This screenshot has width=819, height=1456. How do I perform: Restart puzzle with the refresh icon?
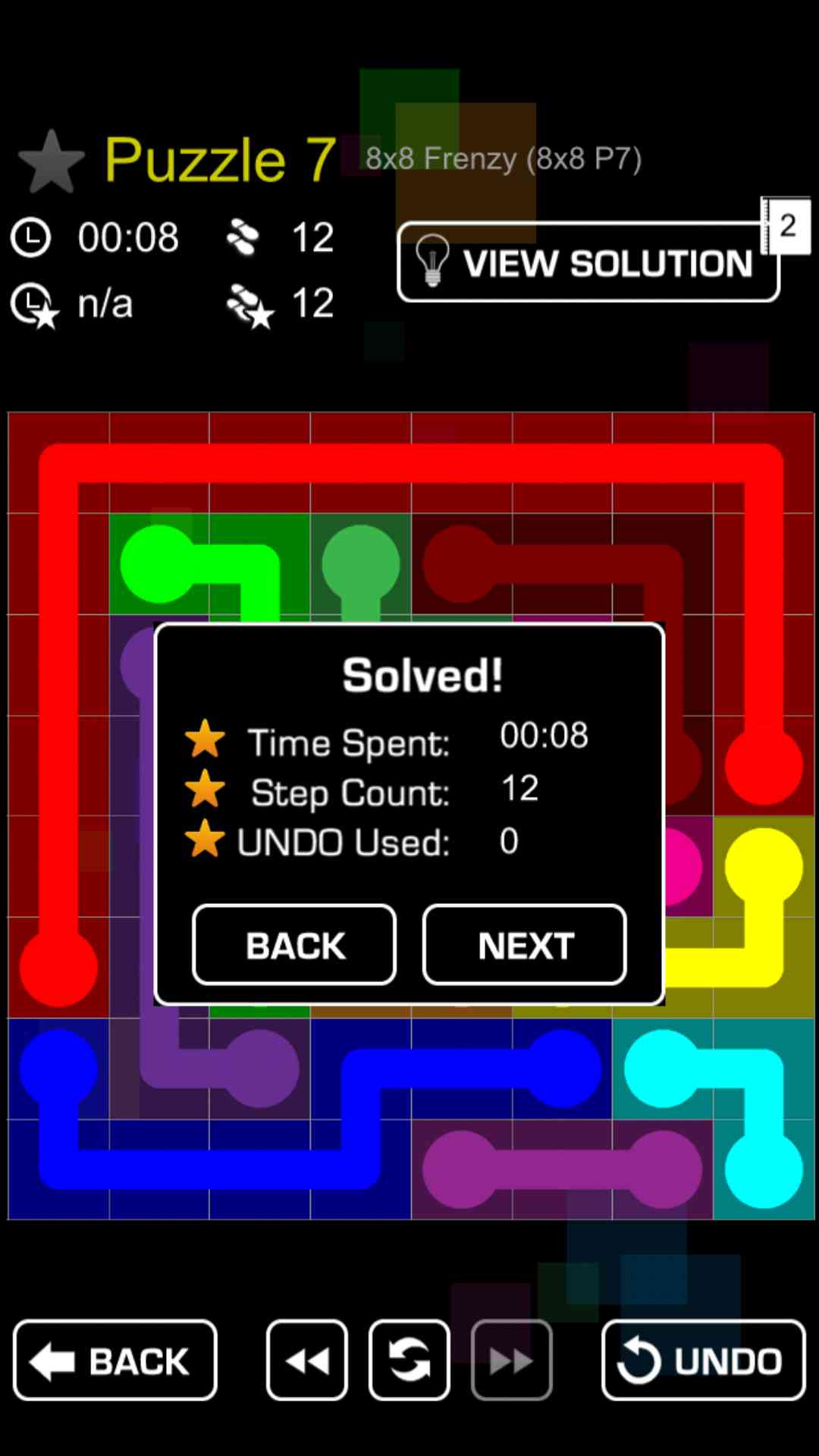tap(409, 1360)
